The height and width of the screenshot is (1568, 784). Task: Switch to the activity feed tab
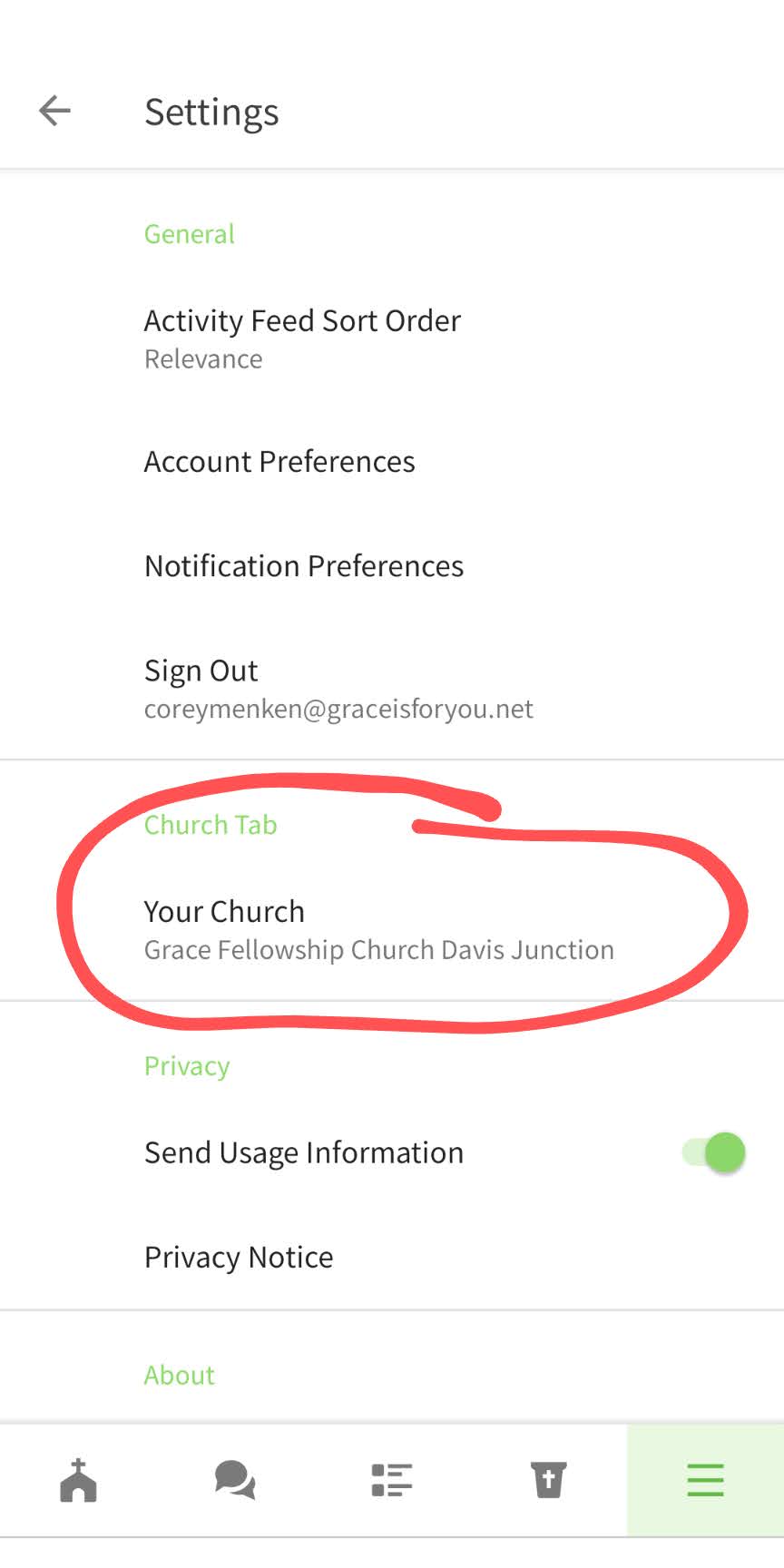click(392, 1480)
